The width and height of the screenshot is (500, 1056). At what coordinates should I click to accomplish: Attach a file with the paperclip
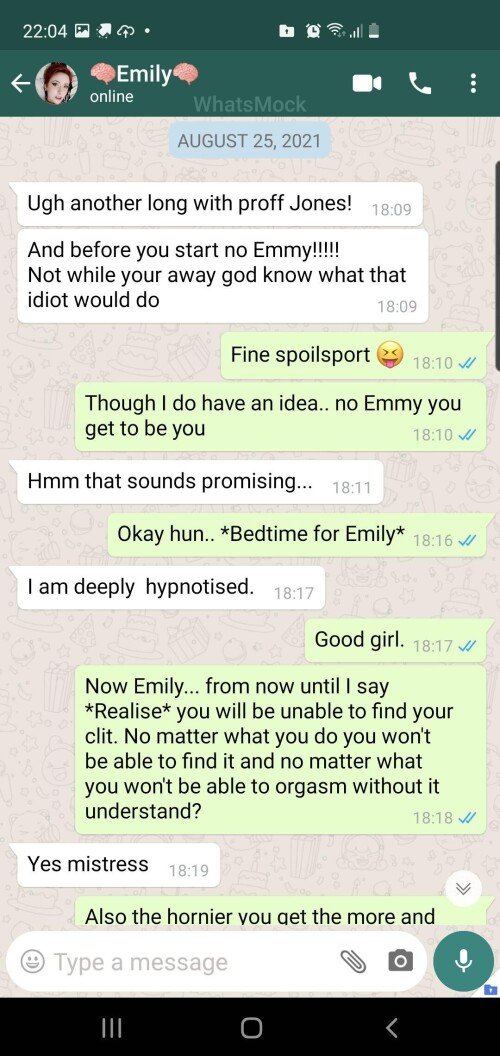point(352,962)
